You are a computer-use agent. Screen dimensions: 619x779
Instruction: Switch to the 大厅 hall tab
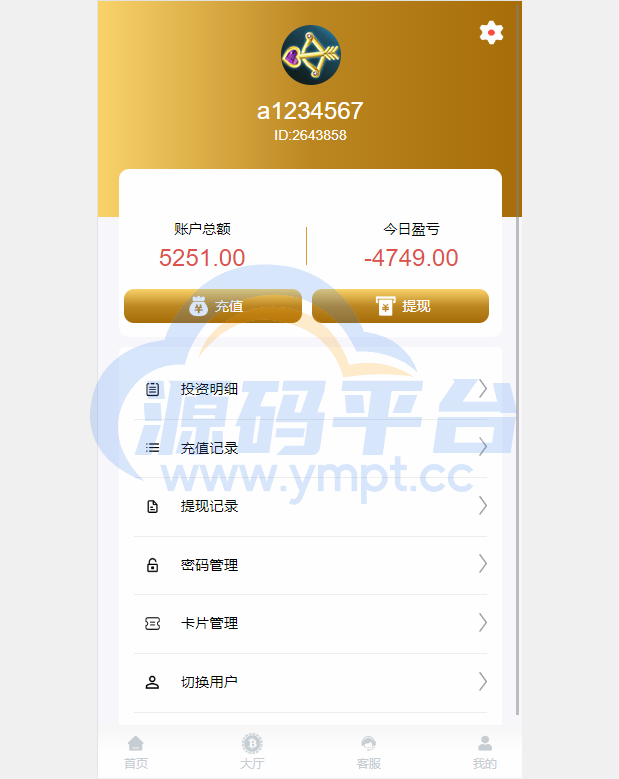(x=252, y=753)
